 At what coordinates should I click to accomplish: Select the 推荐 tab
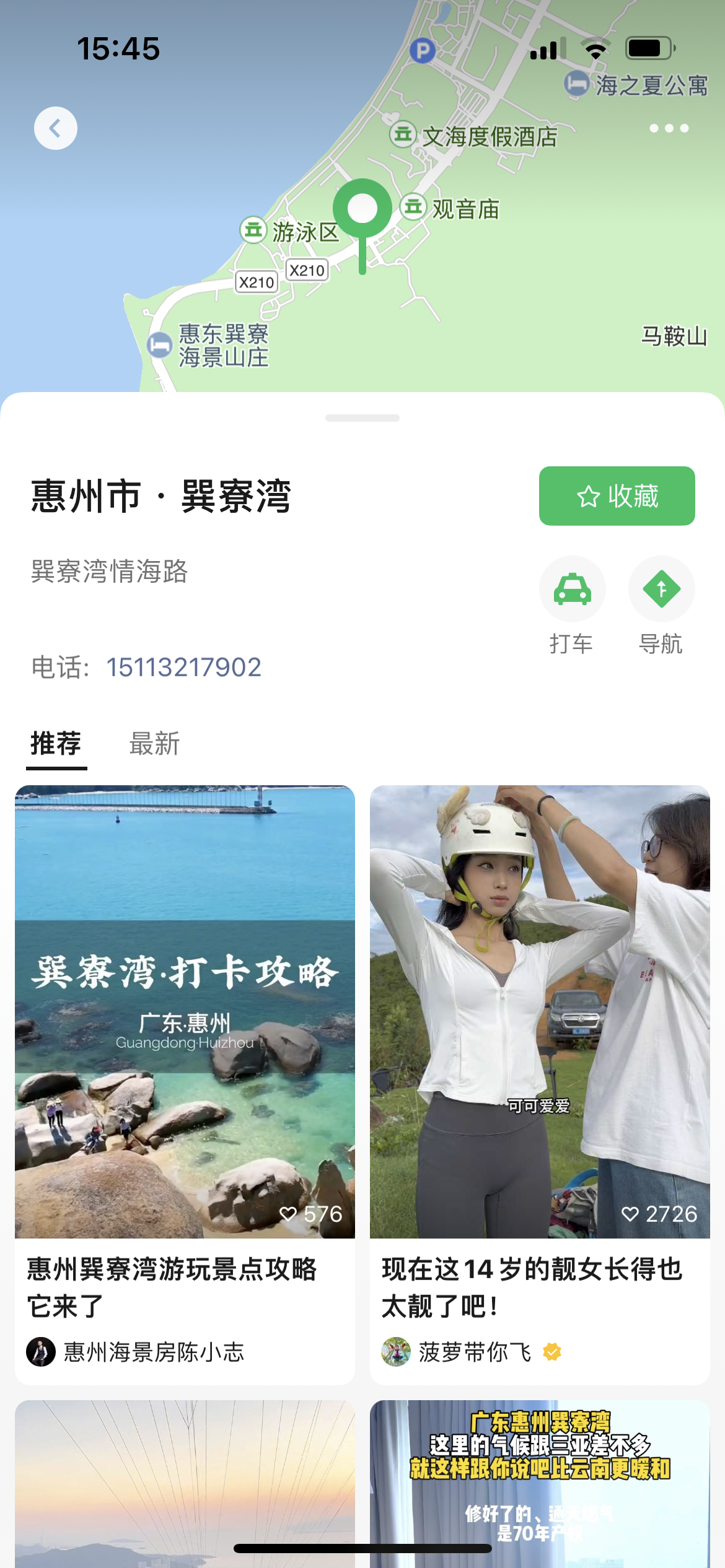56,744
